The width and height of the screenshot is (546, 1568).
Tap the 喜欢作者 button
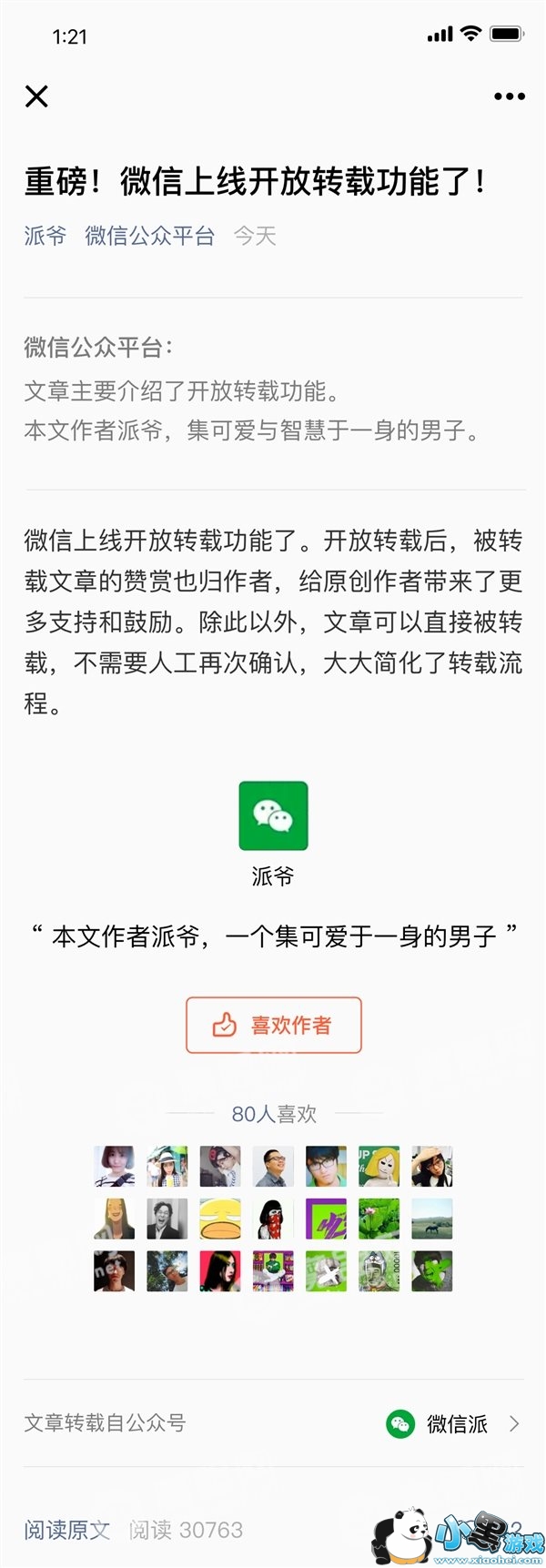pyautogui.click(x=274, y=1026)
